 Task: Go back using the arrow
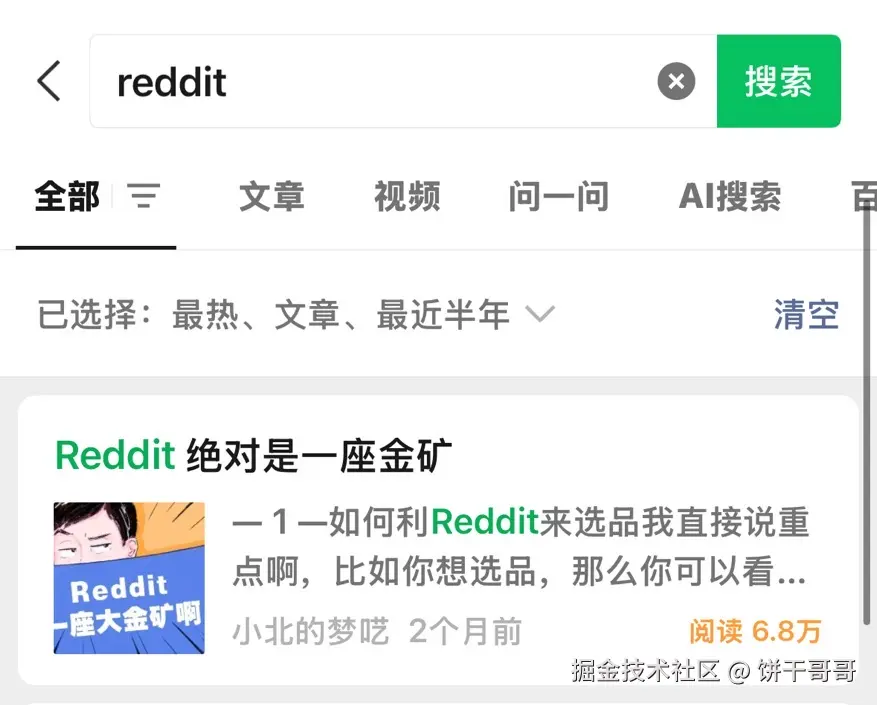click(48, 81)
